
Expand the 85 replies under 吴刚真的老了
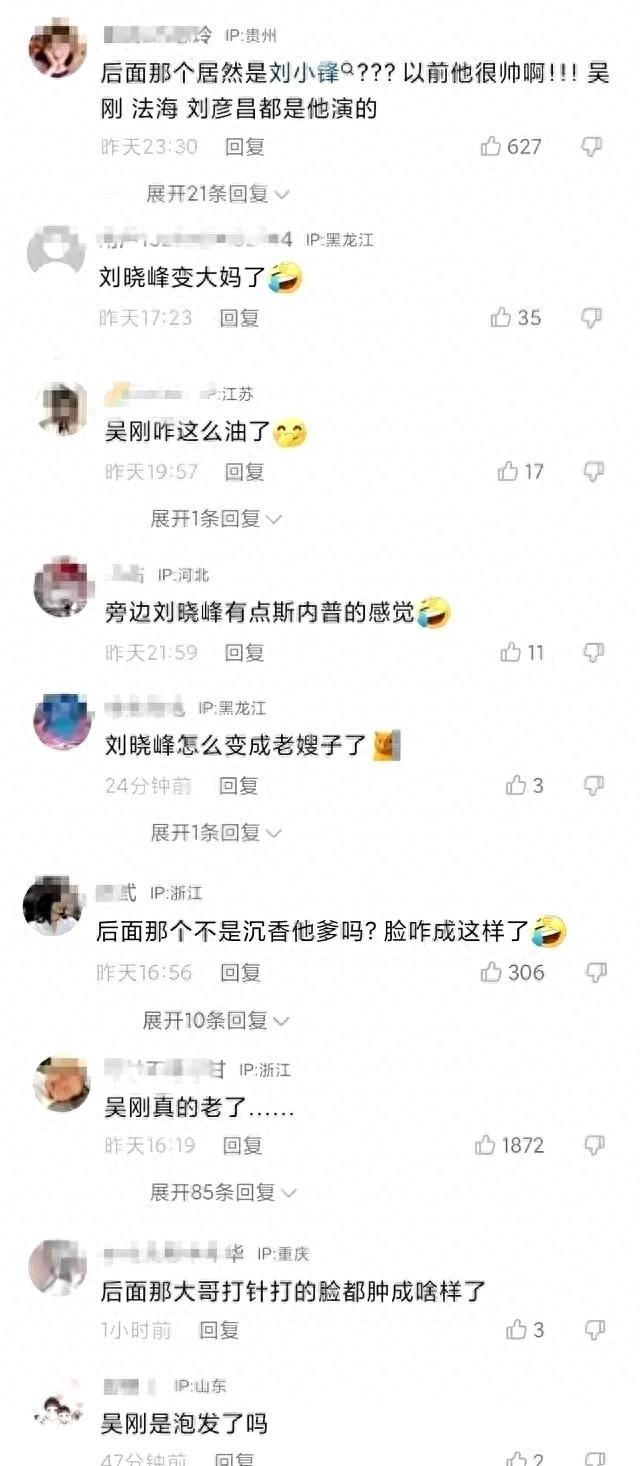coord(222,1192)
